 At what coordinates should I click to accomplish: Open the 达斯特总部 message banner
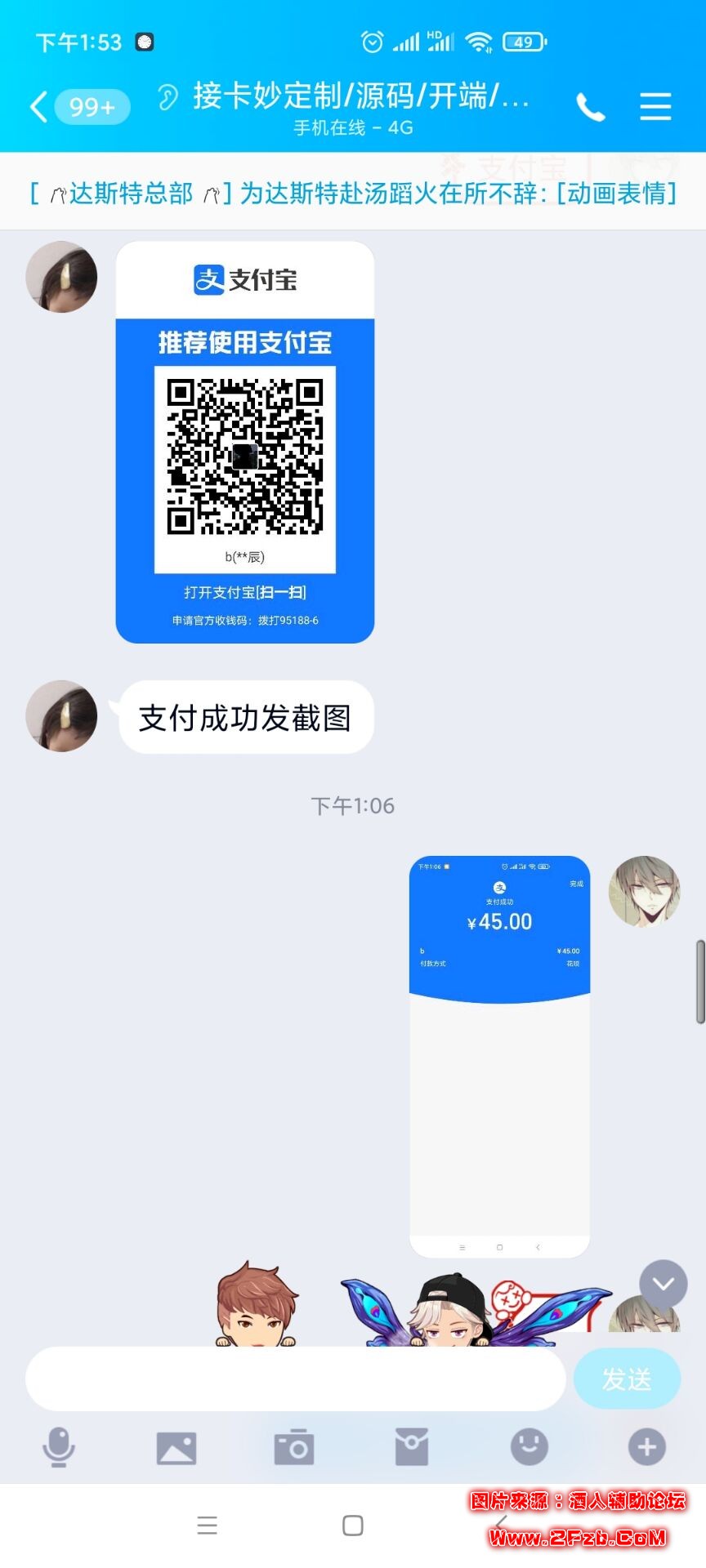coord(353,194)
